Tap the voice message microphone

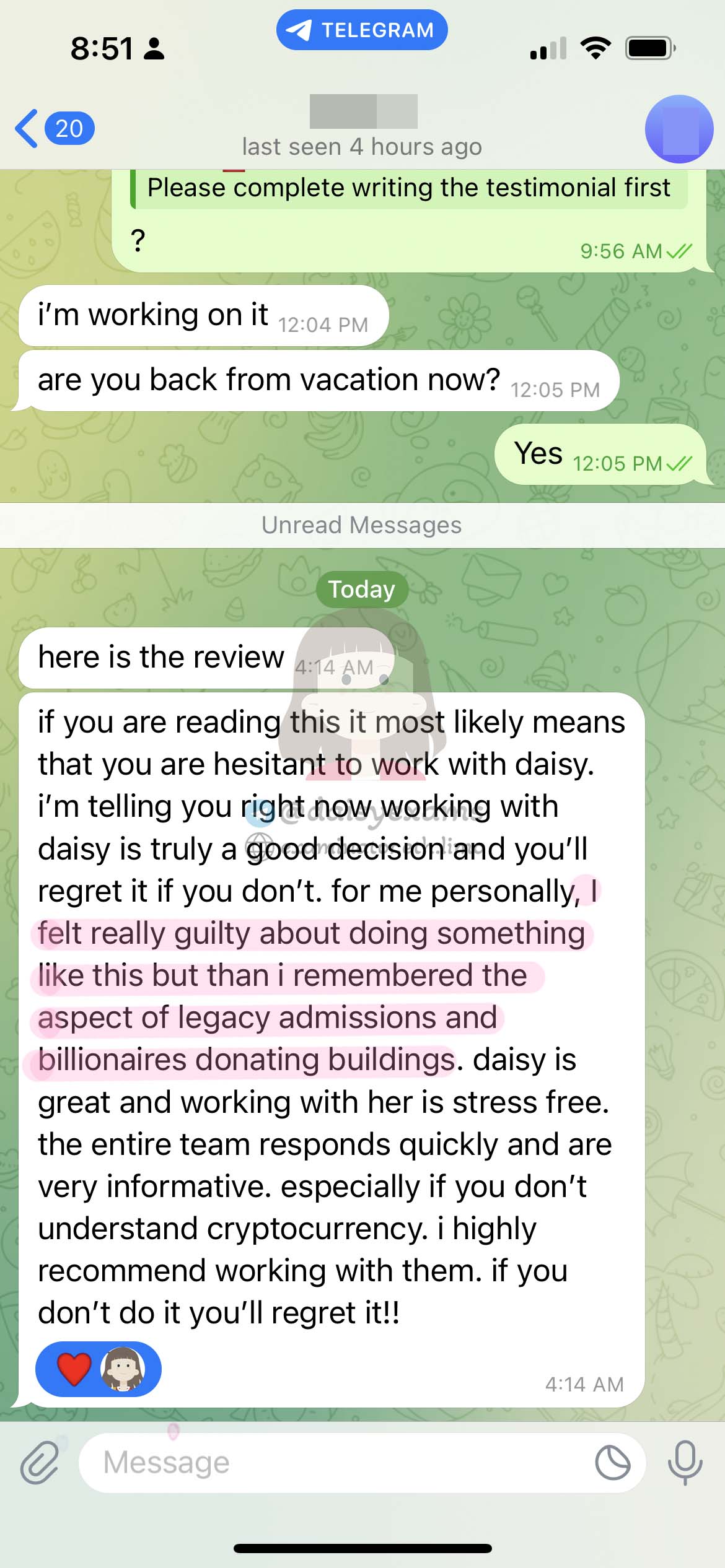tap(685, 1463)
